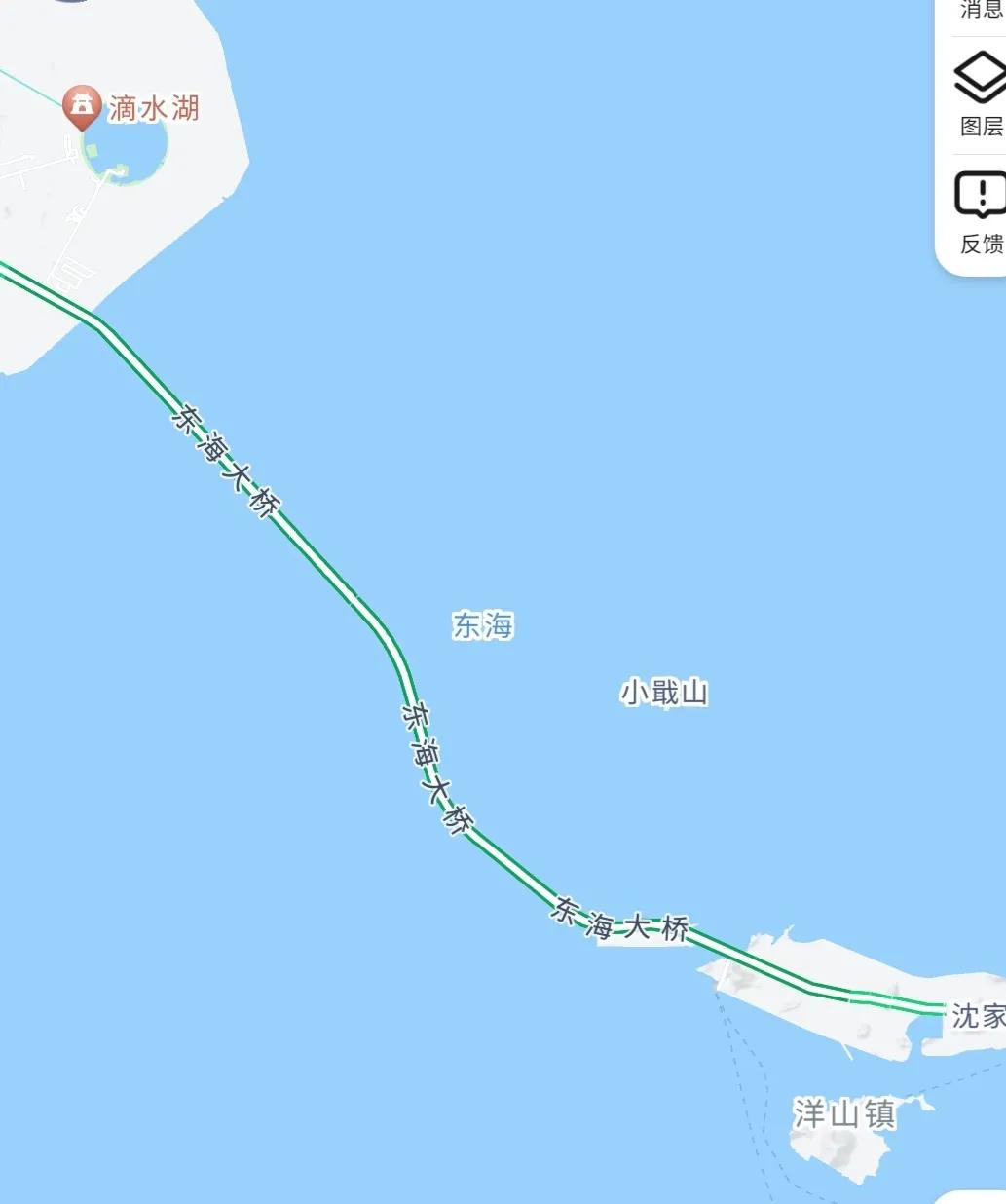Select the 滴水湖 landmark pin
The height and width of the screenshot is (1204, 1006).
82,105
